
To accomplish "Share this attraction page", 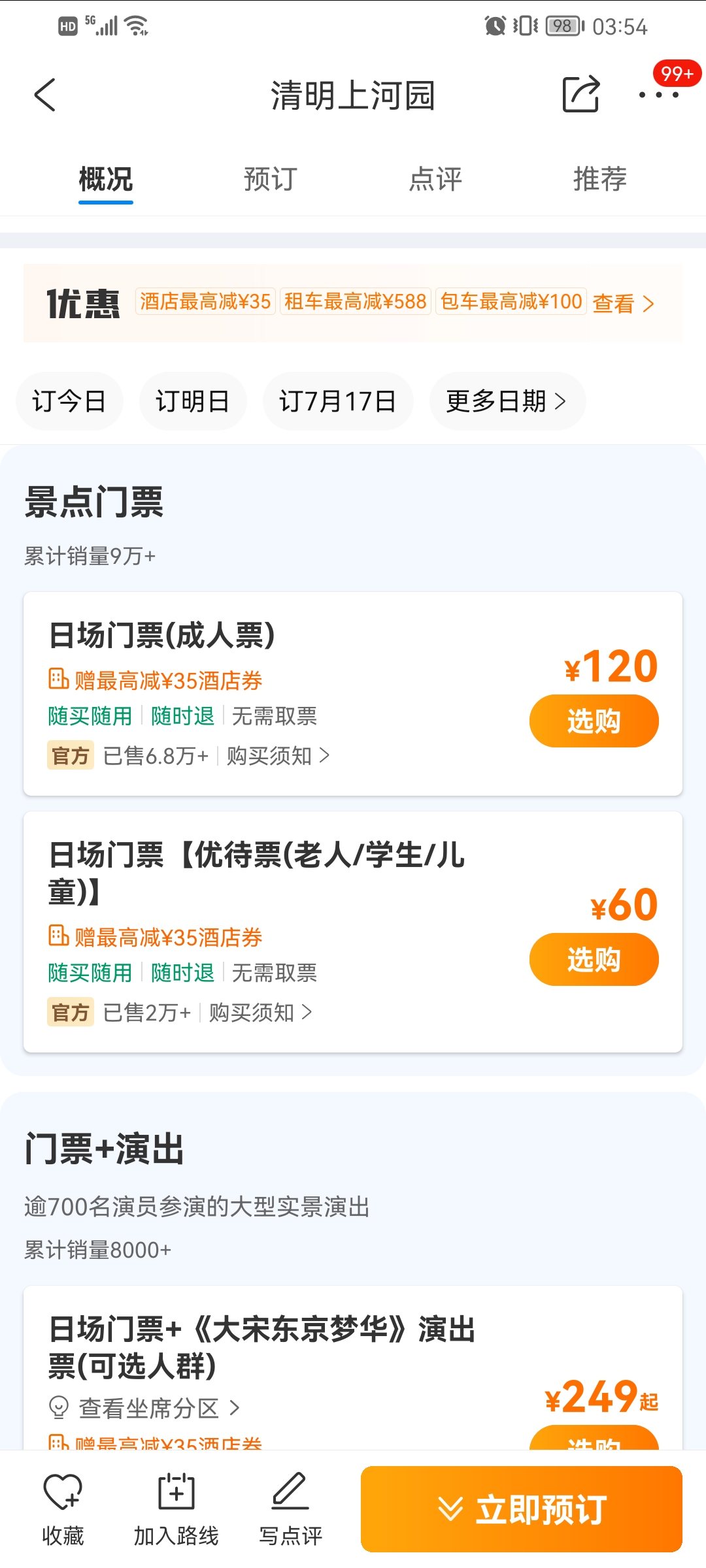I will pos(580,94).
